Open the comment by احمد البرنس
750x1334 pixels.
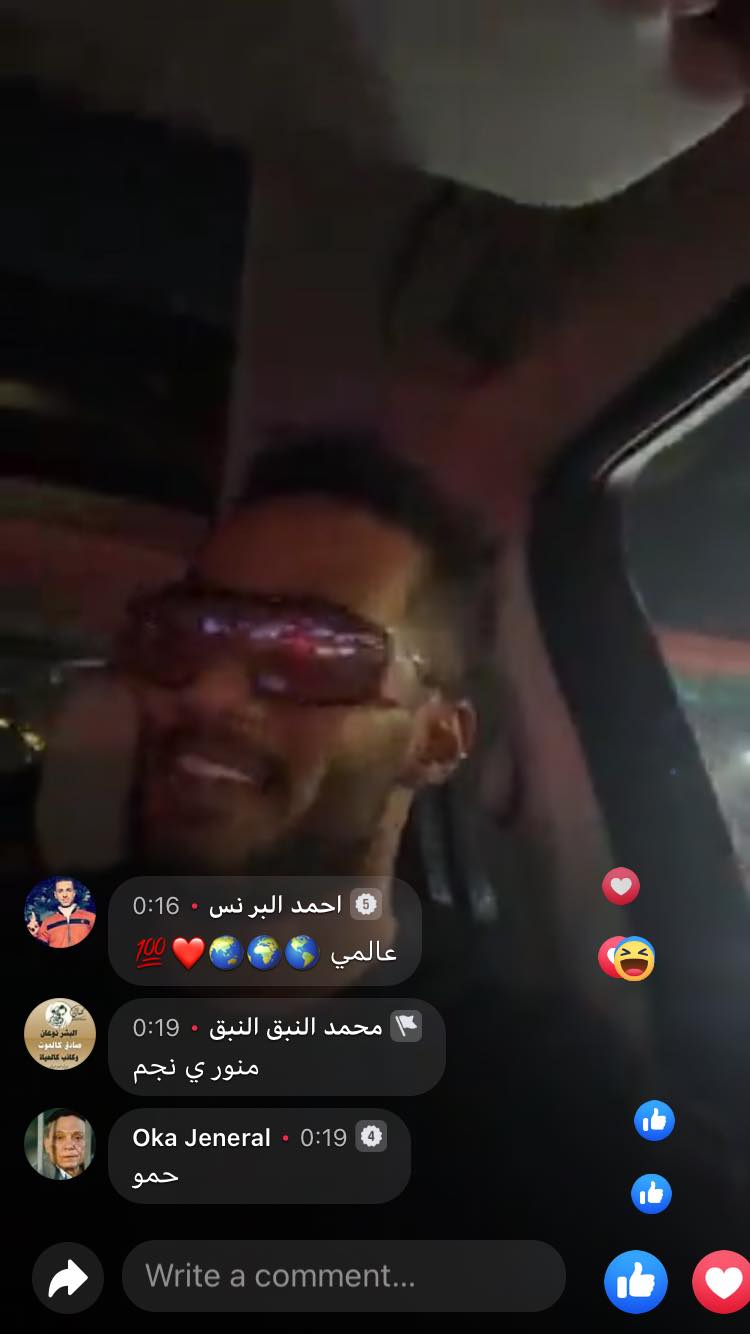(x=264, y=931)
